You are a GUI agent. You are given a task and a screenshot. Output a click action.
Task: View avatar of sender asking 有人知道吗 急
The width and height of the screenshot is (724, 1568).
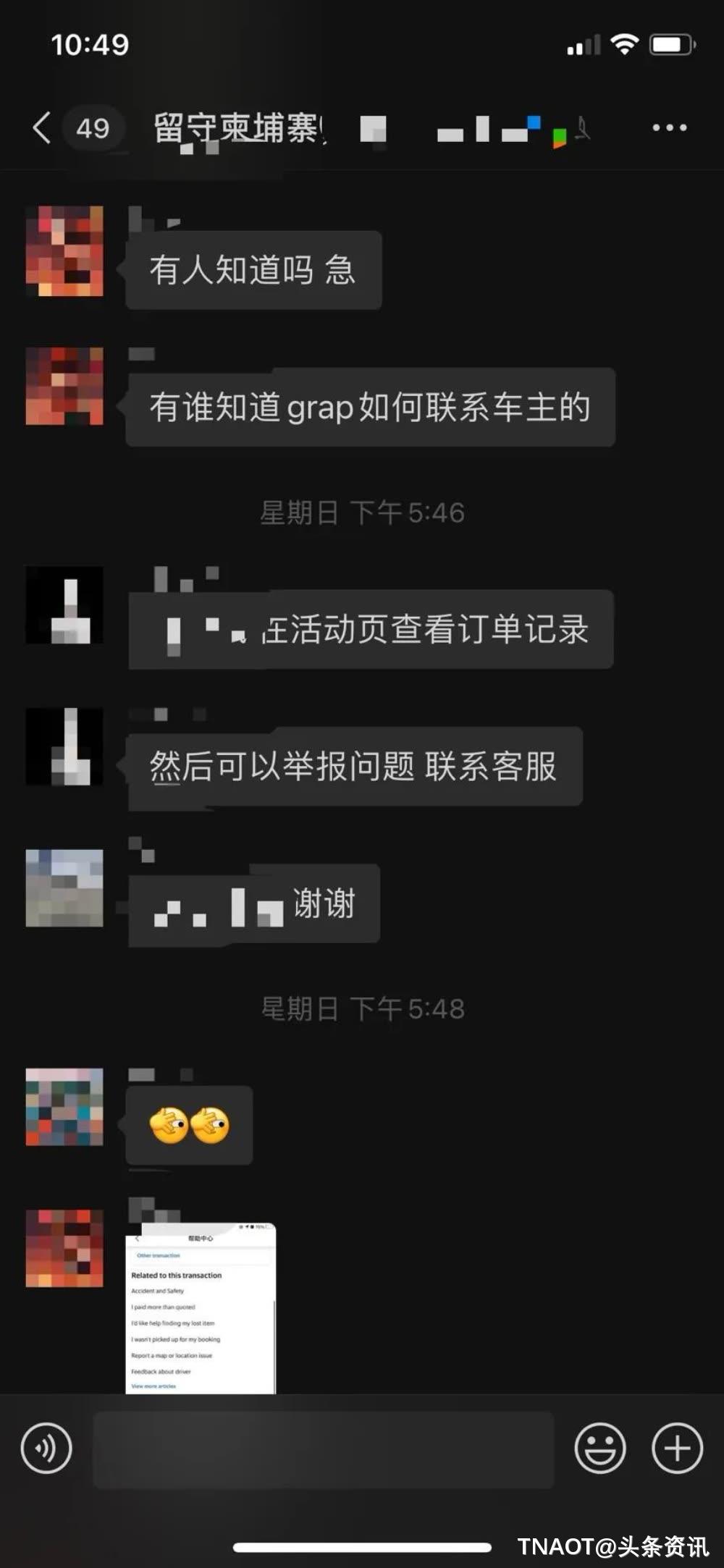pos(64,251)
